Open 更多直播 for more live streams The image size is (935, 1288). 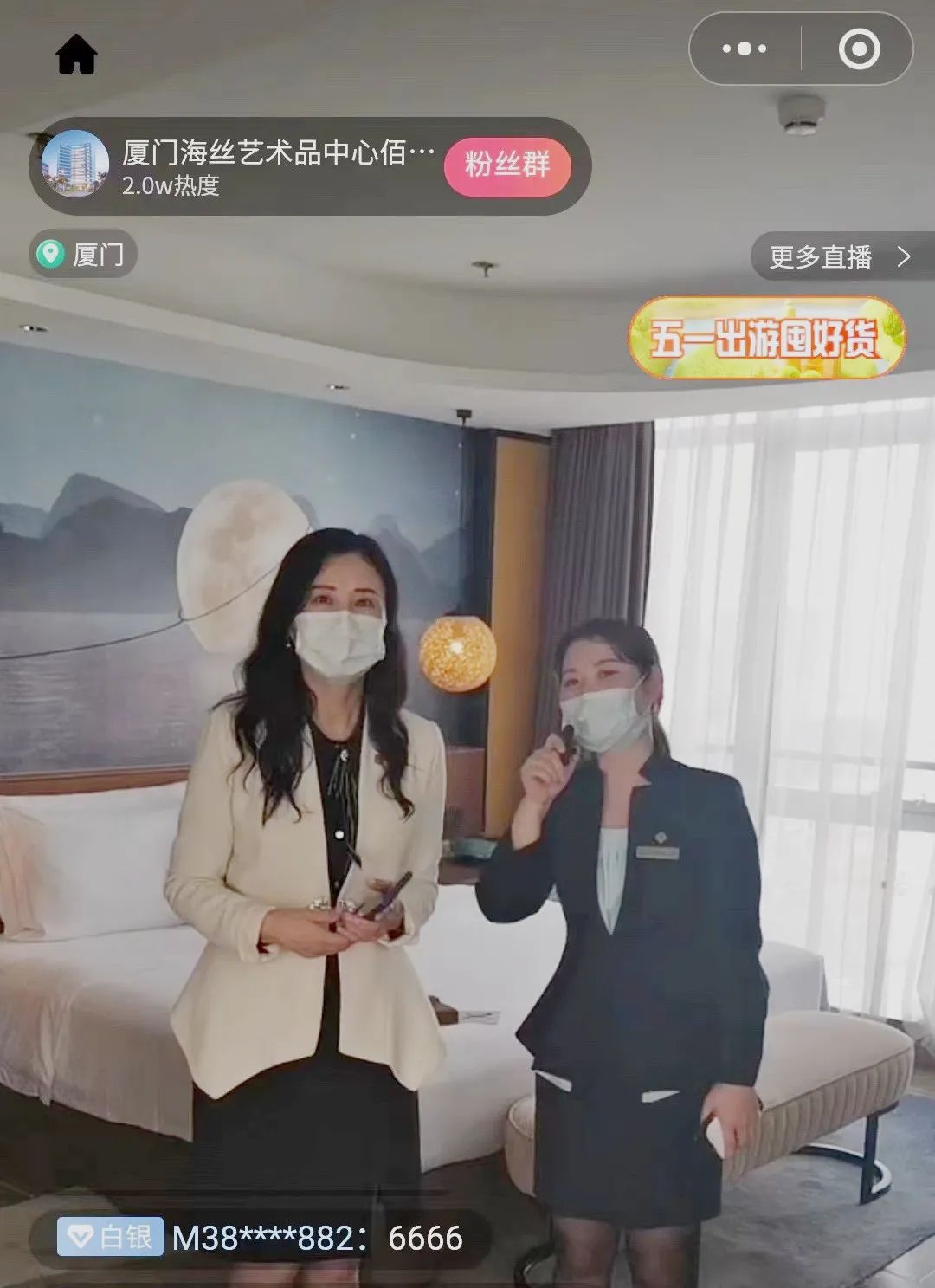coord(838,256)
